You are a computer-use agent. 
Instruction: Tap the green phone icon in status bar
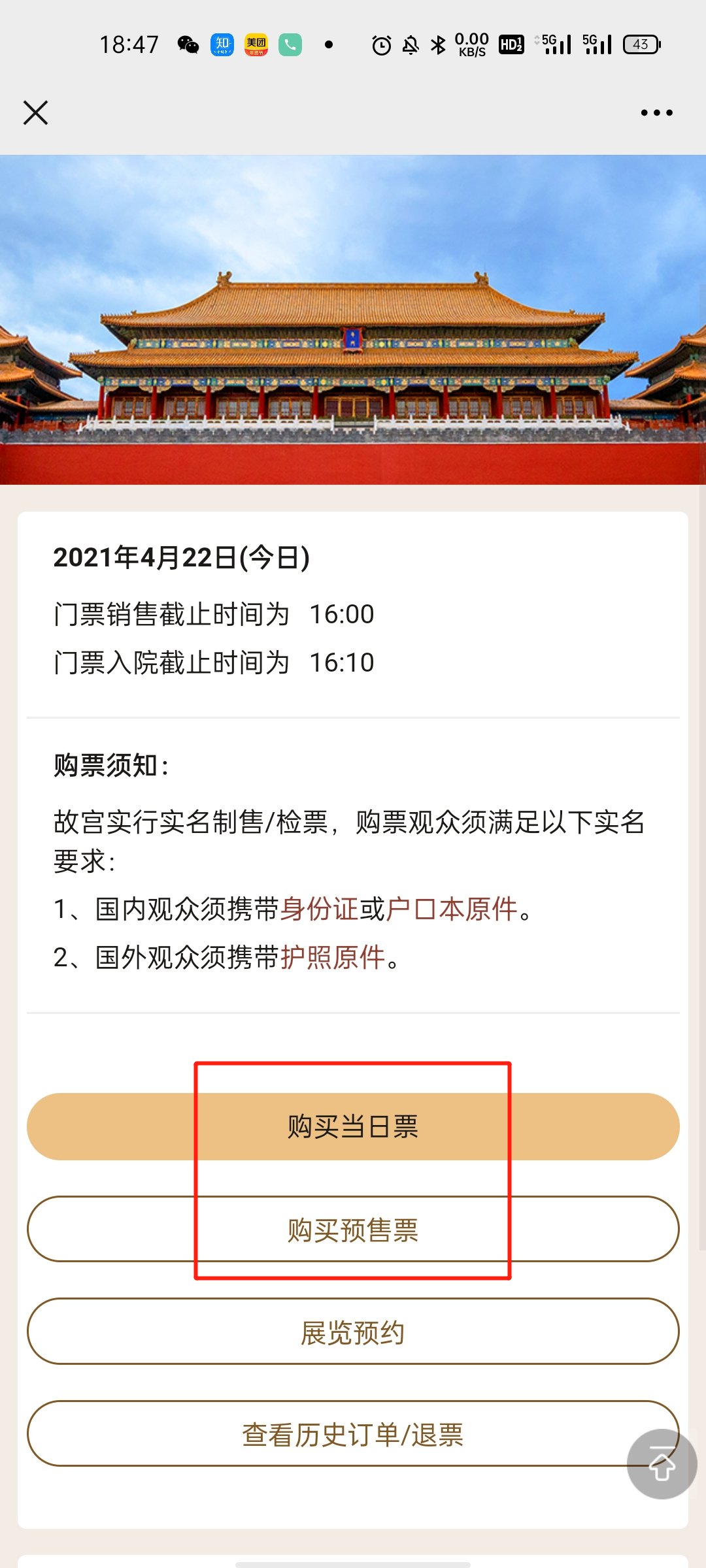tap(290, 44)
